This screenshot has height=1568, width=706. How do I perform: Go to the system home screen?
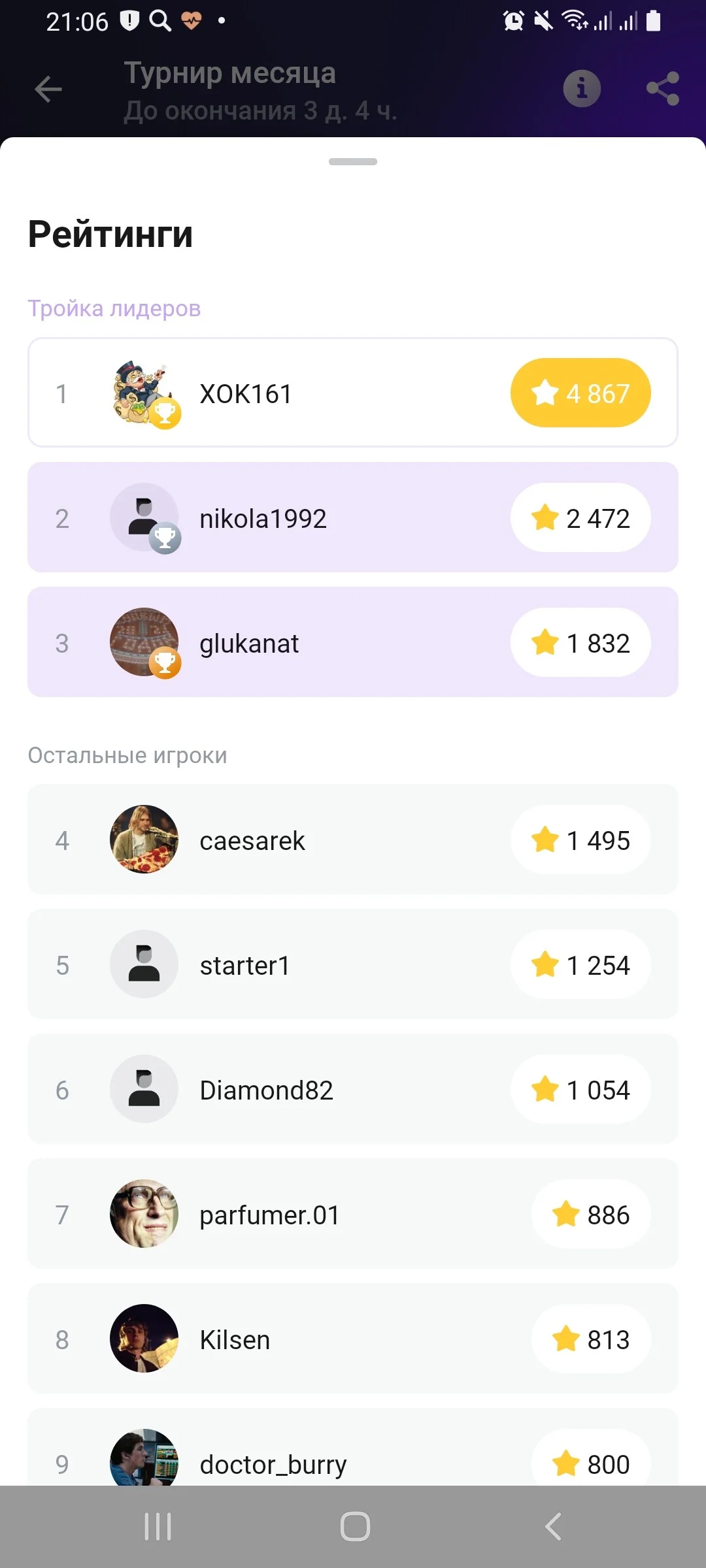(x=355, y=1527)
